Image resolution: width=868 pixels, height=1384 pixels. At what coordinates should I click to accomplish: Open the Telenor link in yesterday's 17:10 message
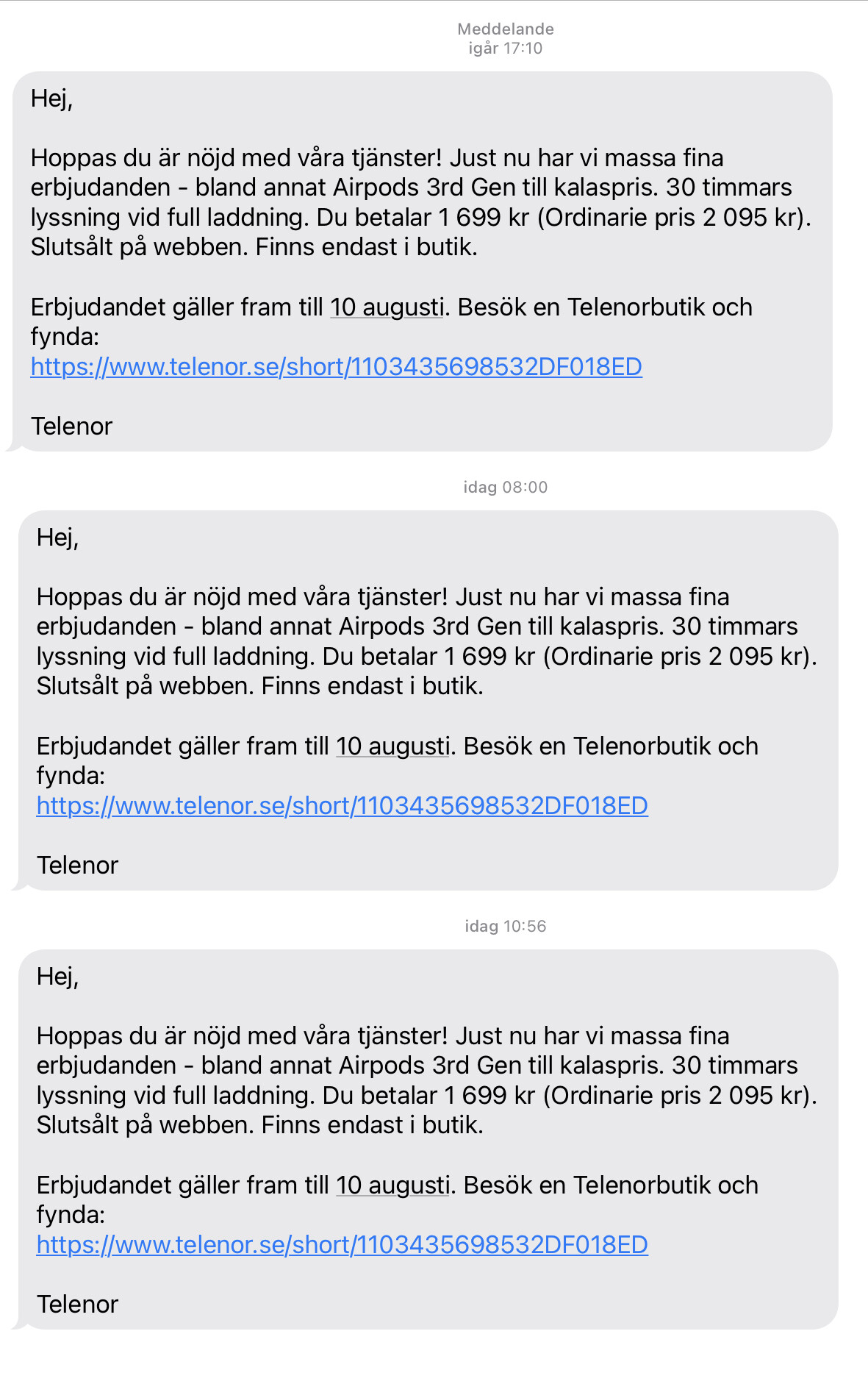point(337,366)
